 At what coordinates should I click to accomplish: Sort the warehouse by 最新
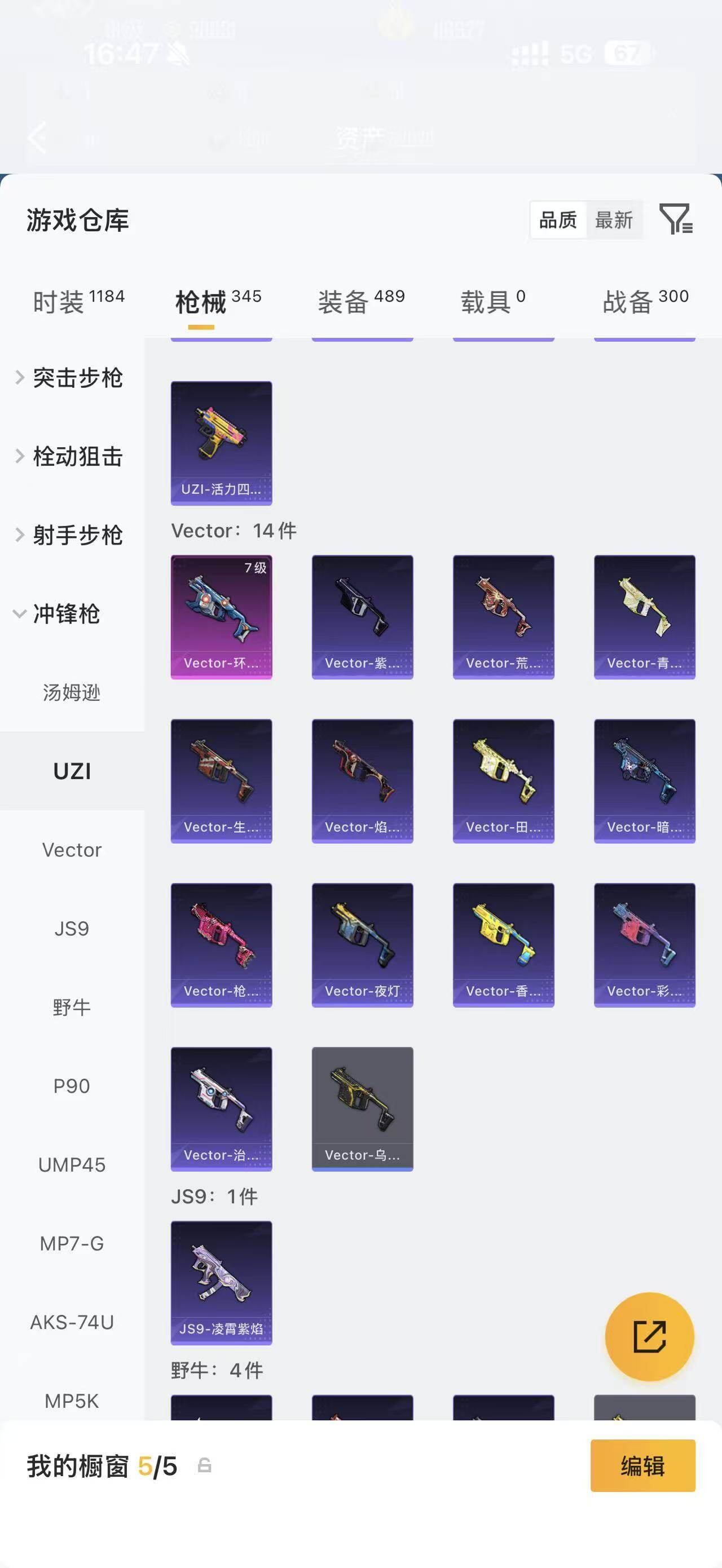pyautogui.click(x=614, y=220)
